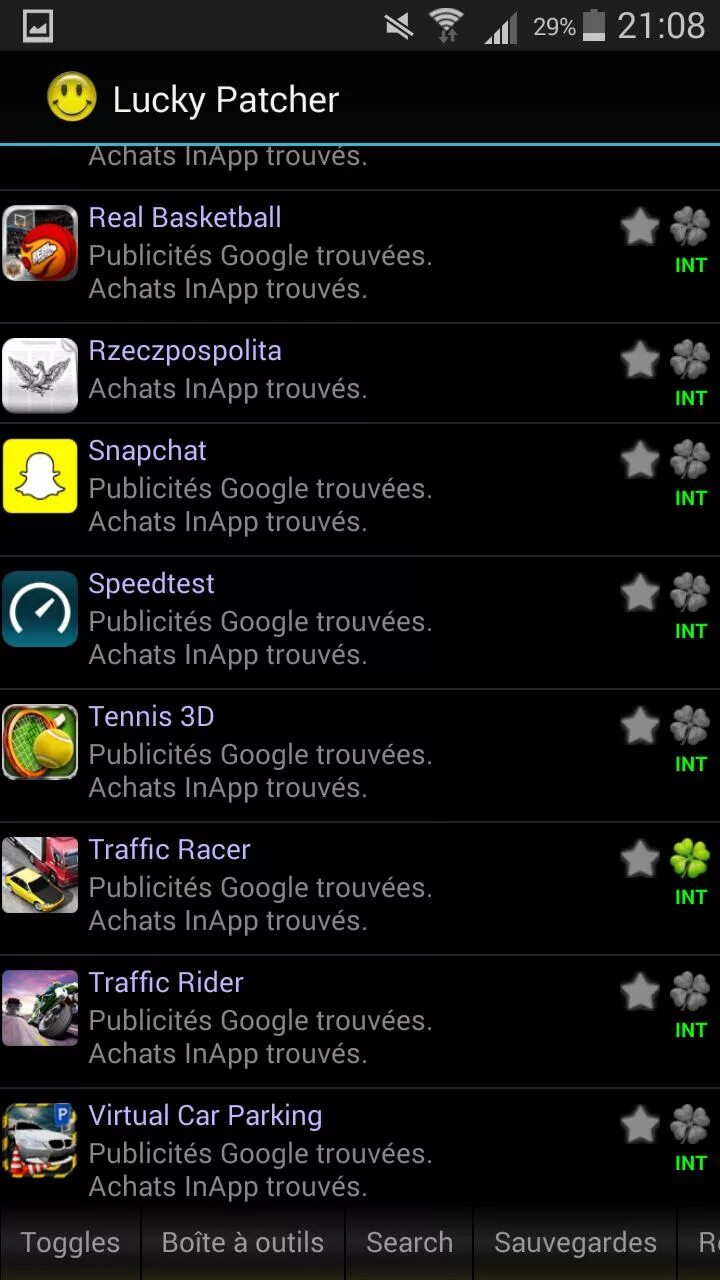
Task: Open Boîte à outils toolbox
Action: (x=243, y=1243)
